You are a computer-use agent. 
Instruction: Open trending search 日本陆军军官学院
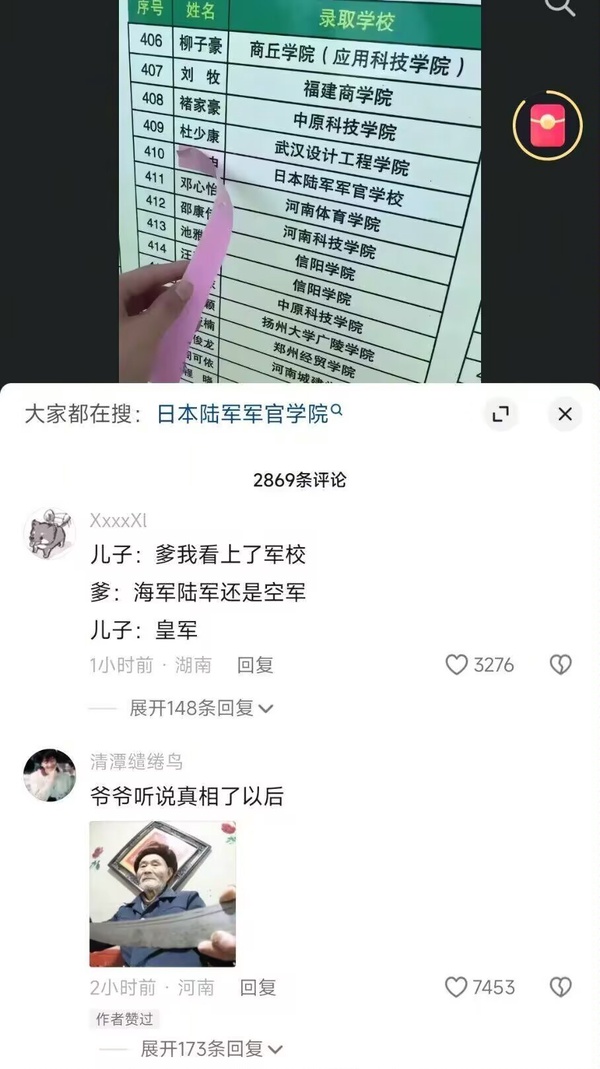(x=250, y=414)
